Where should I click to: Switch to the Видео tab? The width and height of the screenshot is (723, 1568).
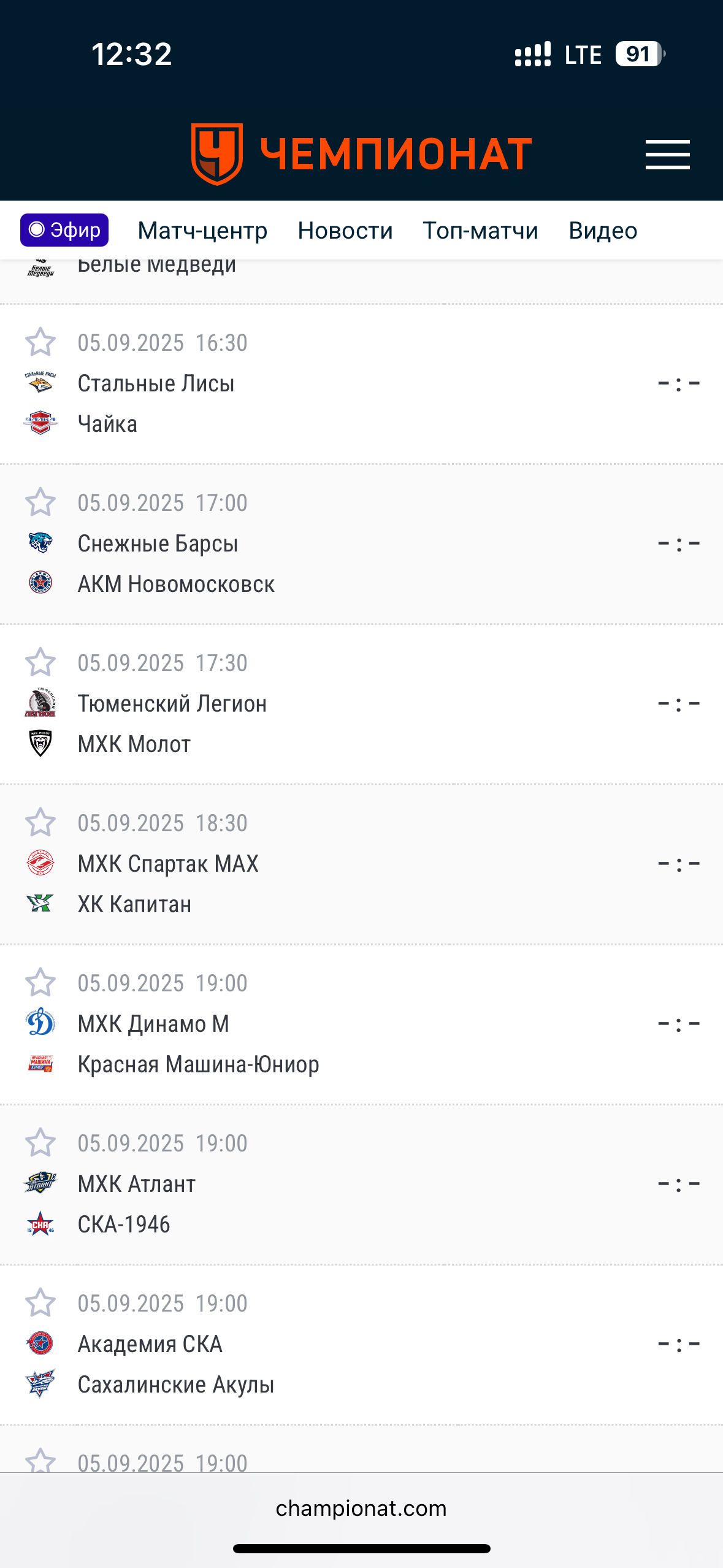(x=602, y=231)
